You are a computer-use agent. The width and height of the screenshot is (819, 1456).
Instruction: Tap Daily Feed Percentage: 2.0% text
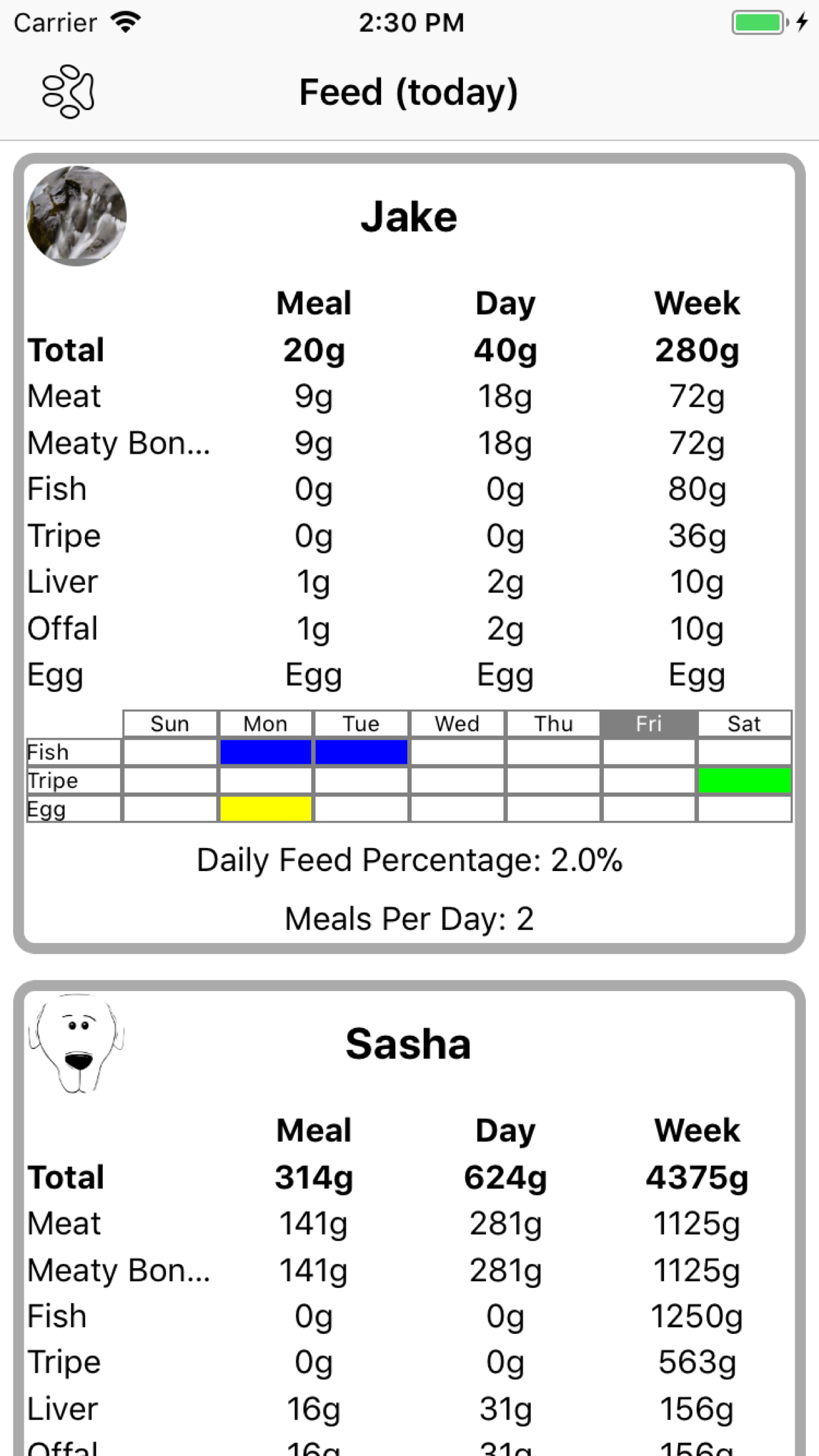coord(409,859)
